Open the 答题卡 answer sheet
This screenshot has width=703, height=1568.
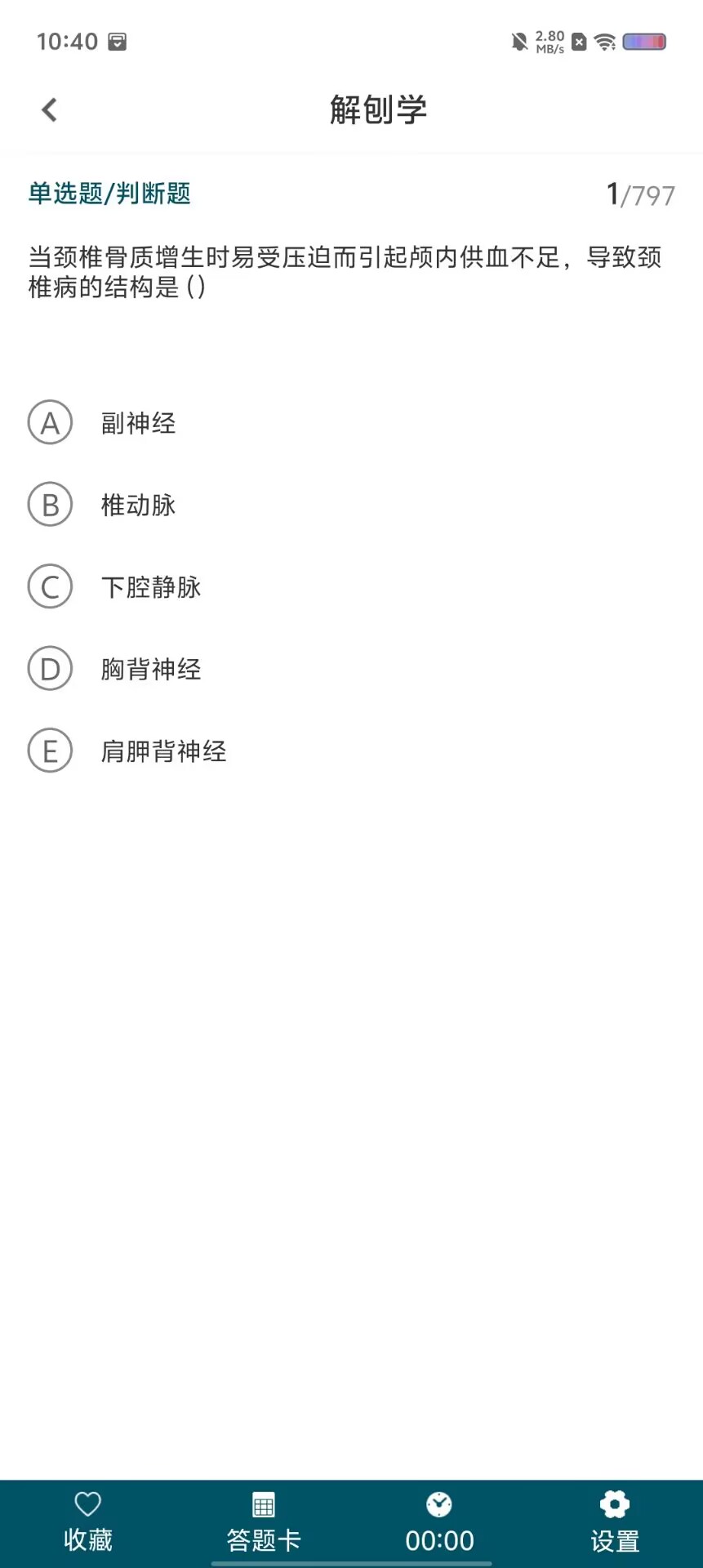coord(264,1522)
